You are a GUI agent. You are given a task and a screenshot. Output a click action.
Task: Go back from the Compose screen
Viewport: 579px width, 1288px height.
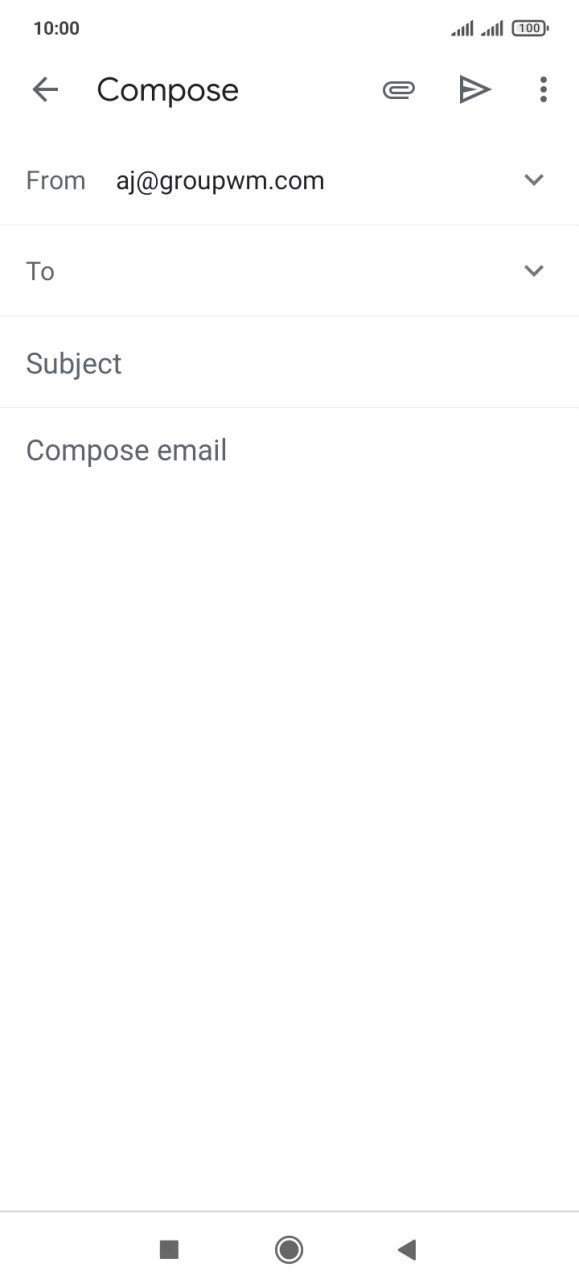click(45, 90)
